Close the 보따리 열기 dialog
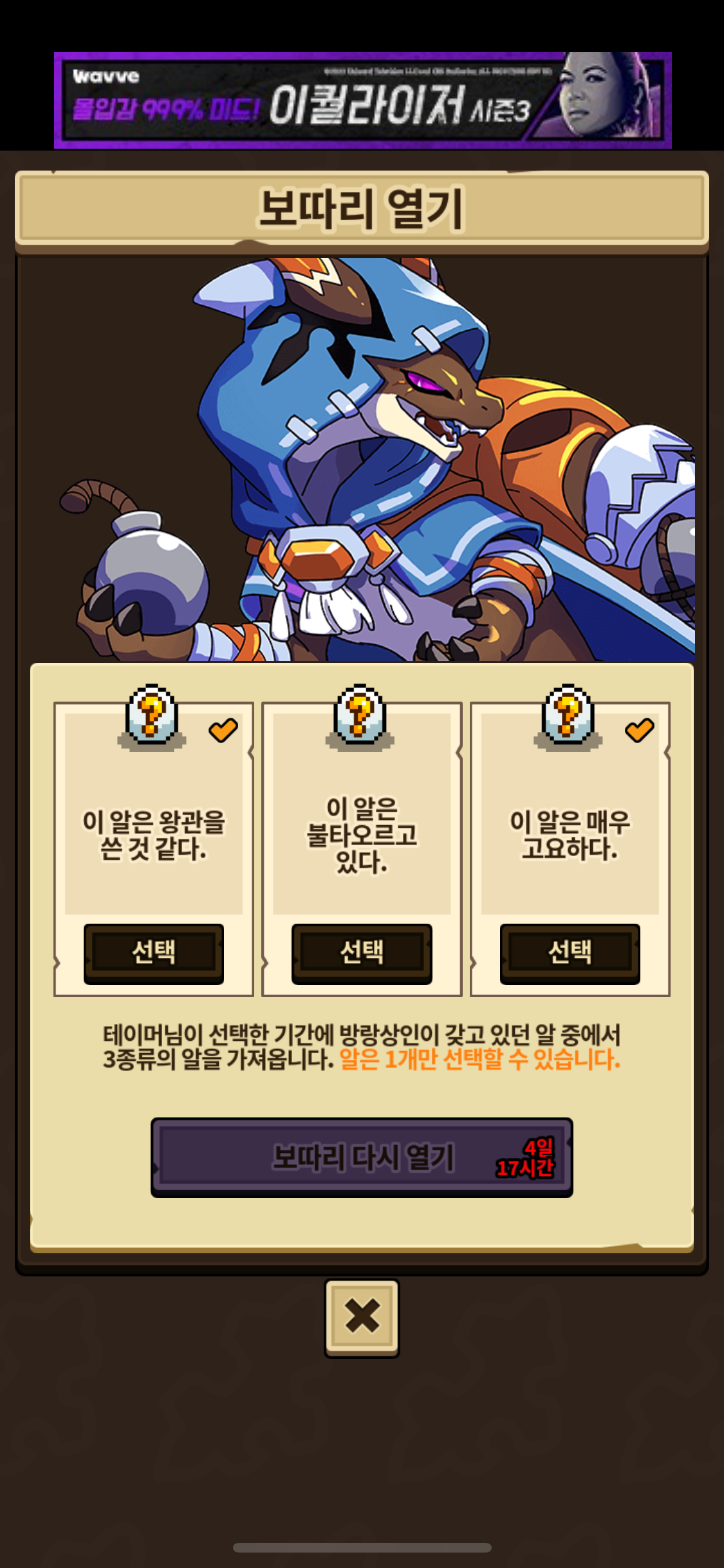Image resolution: width=724 pixels, height=1568 pixels. pyautogui.click(x=362, y=1318)
